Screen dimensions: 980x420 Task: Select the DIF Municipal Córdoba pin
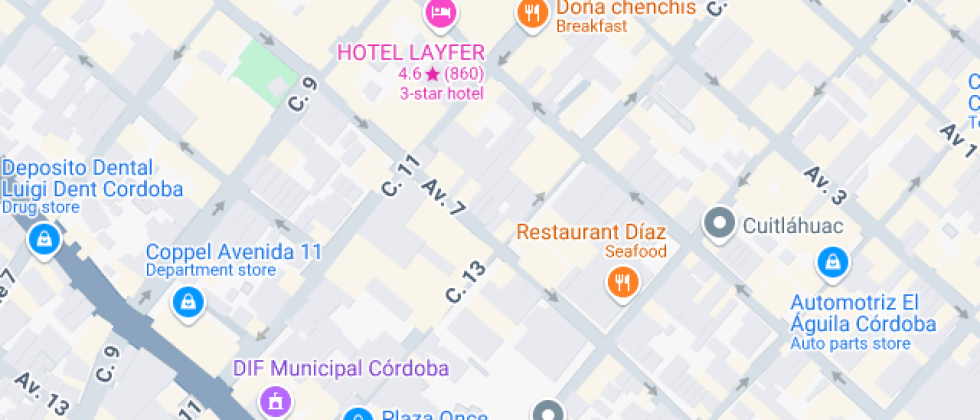click(272, 402)
